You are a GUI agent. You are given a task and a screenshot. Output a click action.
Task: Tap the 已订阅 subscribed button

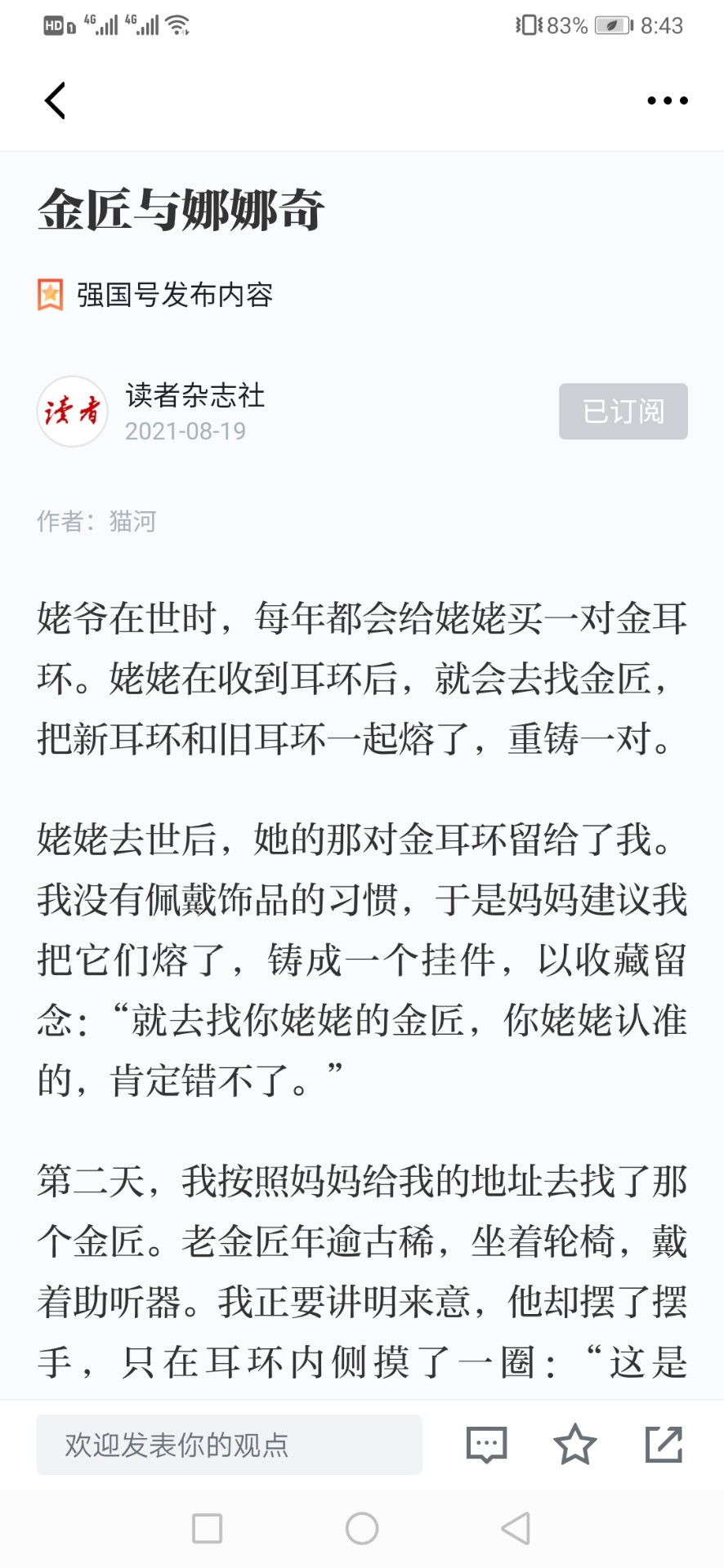coord(623,411)
